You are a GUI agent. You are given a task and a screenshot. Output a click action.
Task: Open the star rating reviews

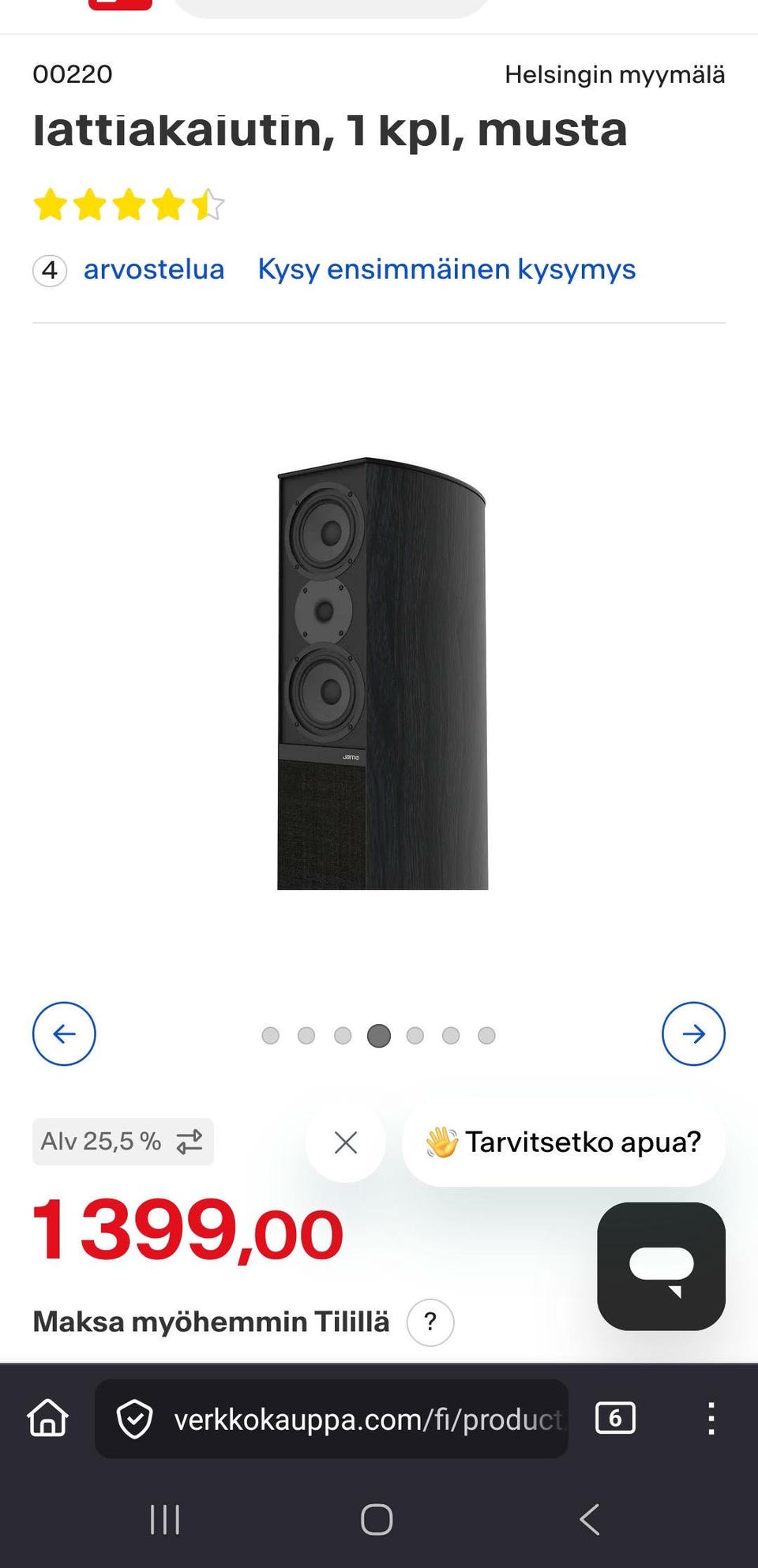[x=129, y=205]
